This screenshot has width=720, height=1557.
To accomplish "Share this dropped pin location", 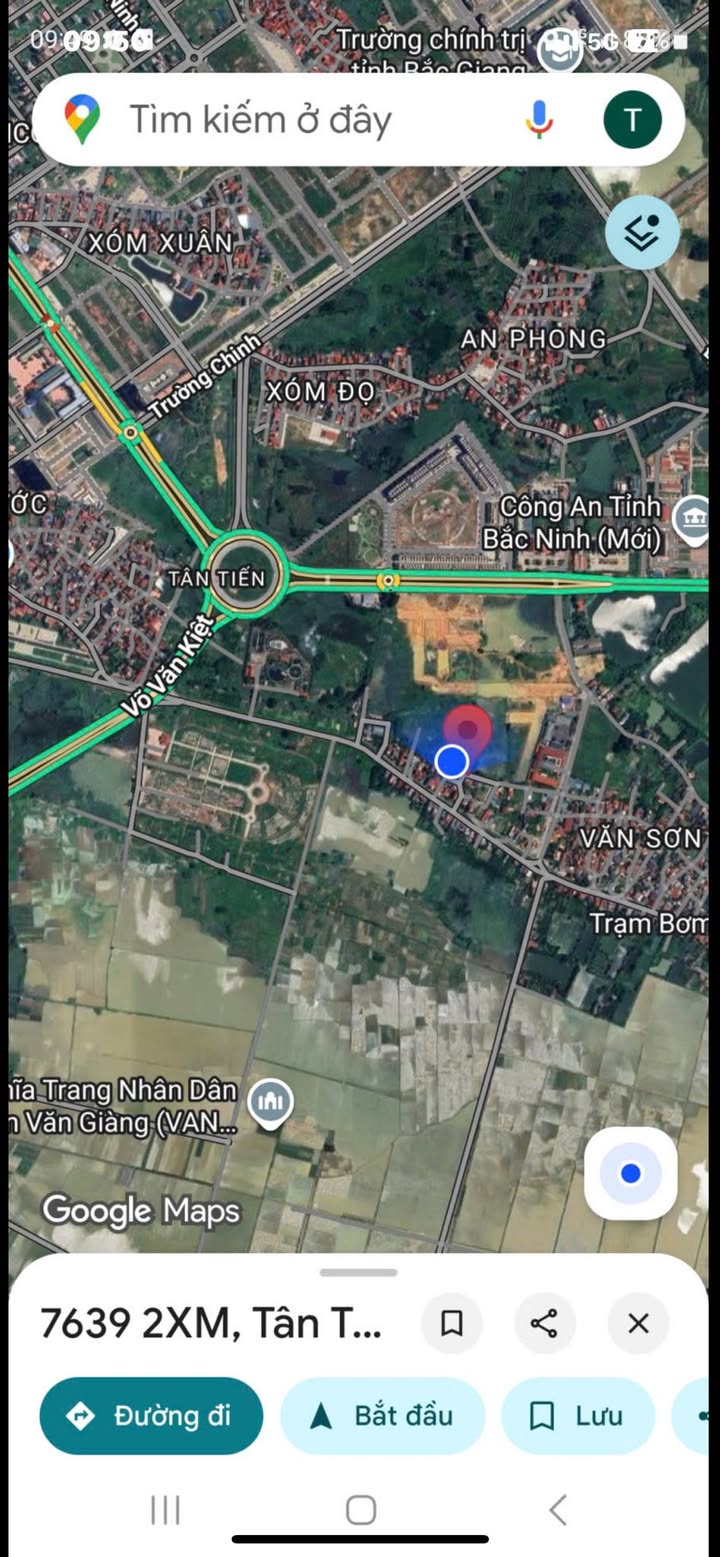I will coord(544,1323).
